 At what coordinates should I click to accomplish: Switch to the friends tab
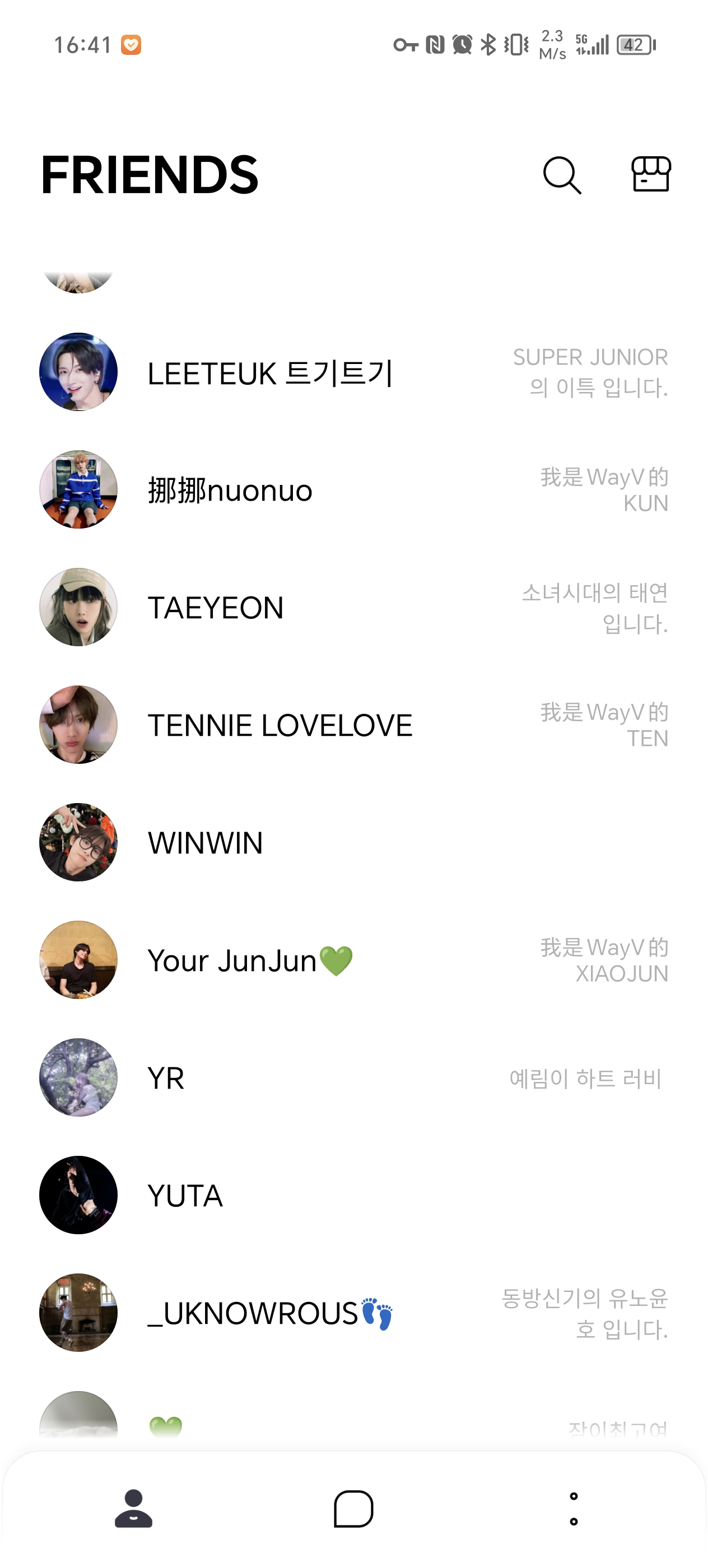click(x=133, y=1508)
